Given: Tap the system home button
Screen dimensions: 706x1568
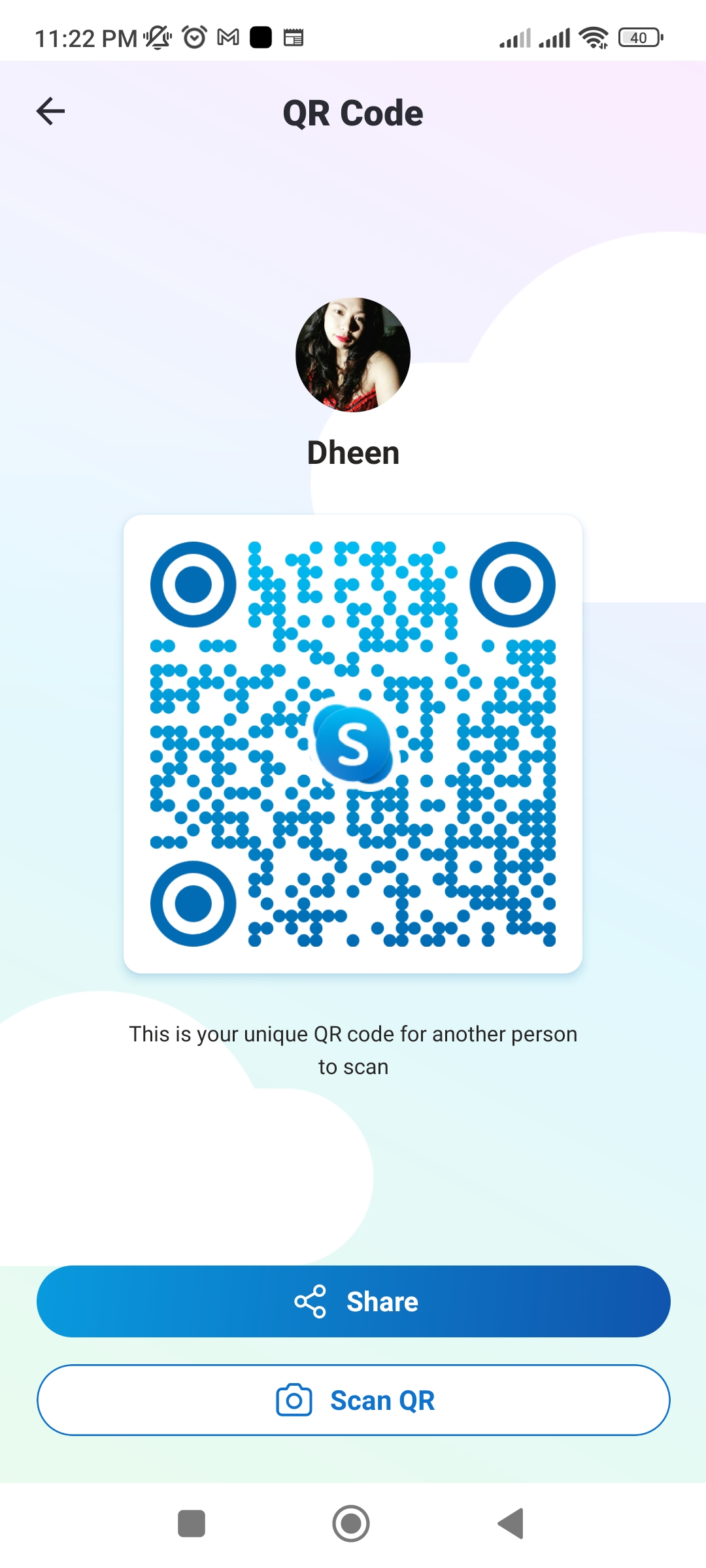Looking at the screenshot, I should click(351, 1524).
